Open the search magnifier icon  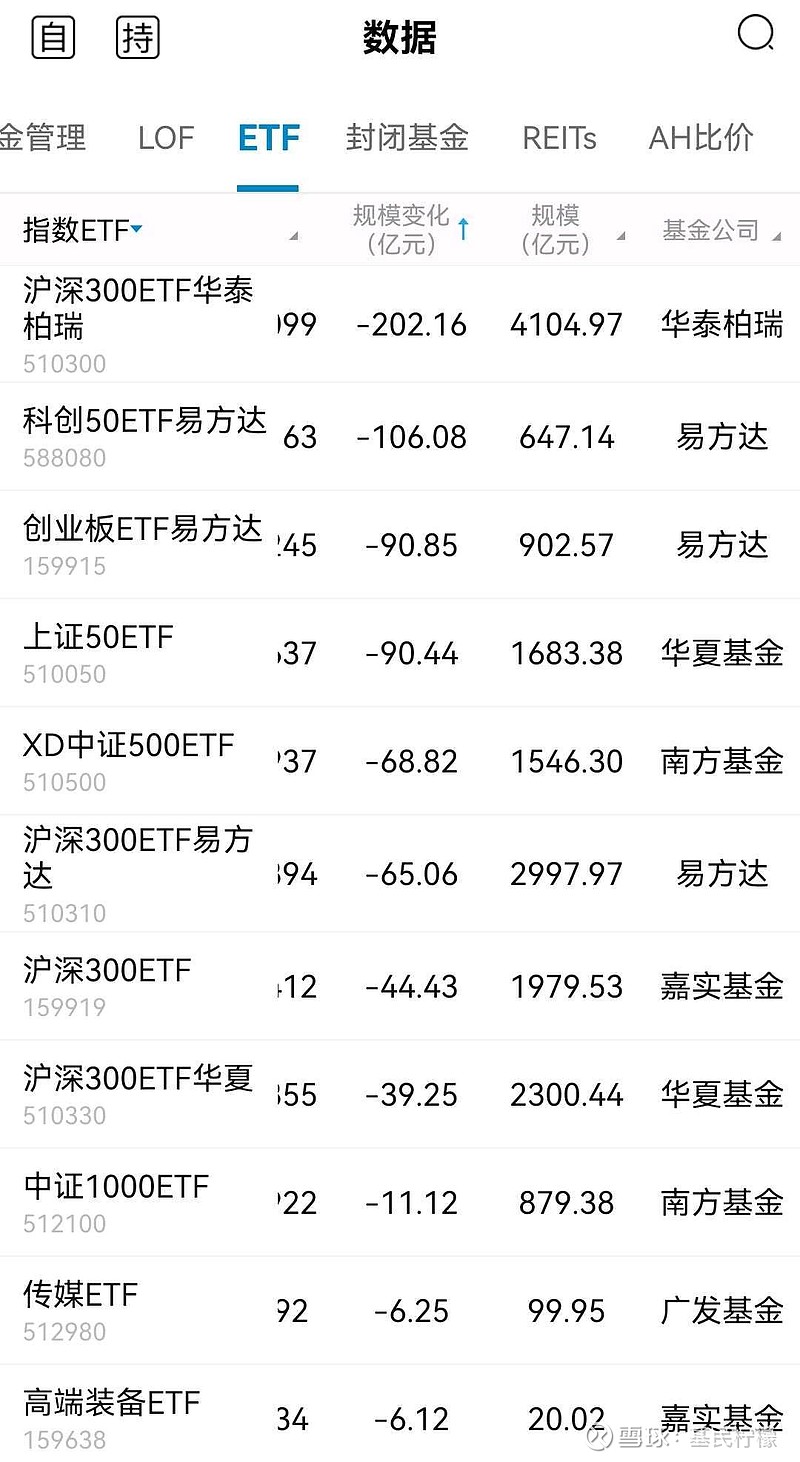click(x=757, y=34)
